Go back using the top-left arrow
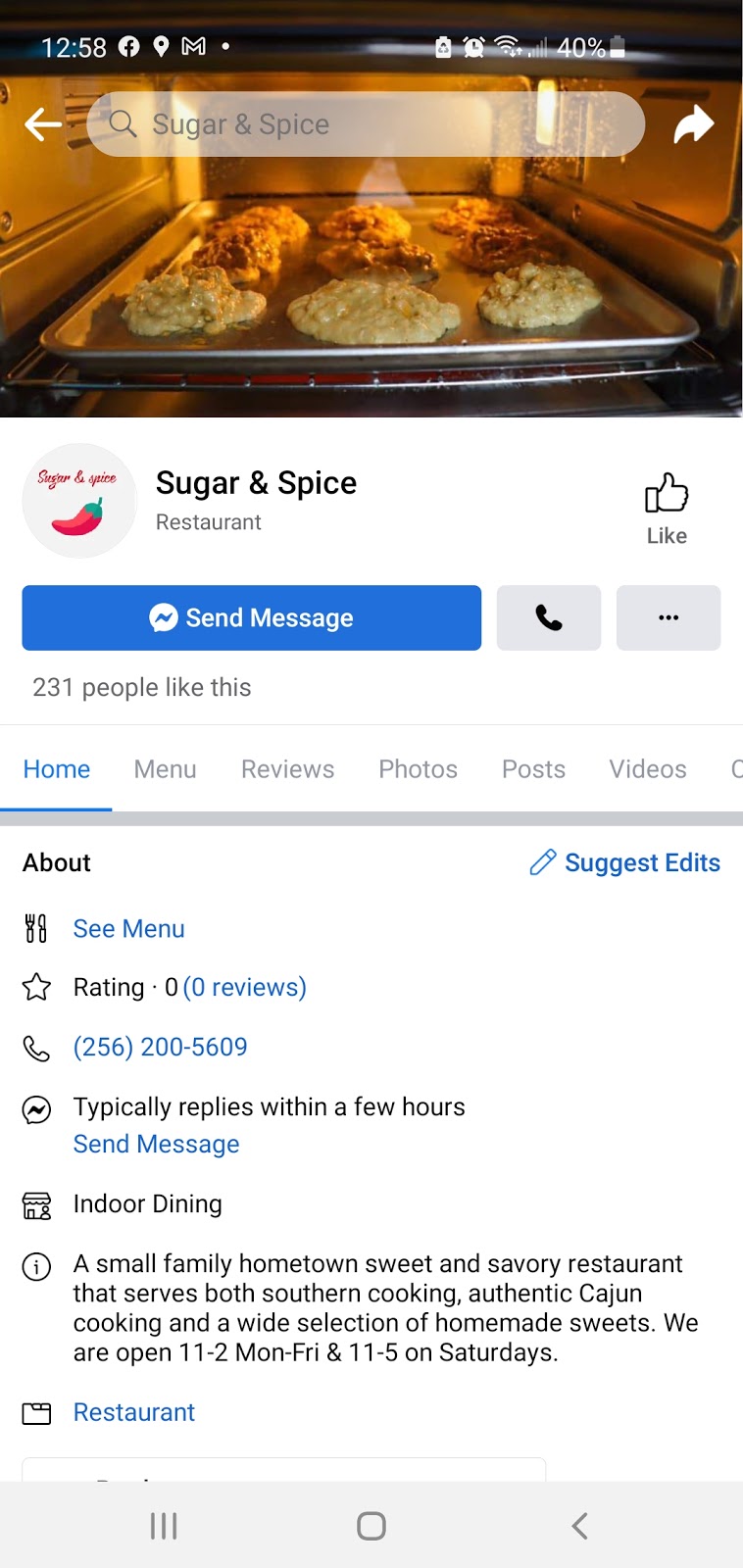The image size is (743, 1568). (x=43, y=124)
